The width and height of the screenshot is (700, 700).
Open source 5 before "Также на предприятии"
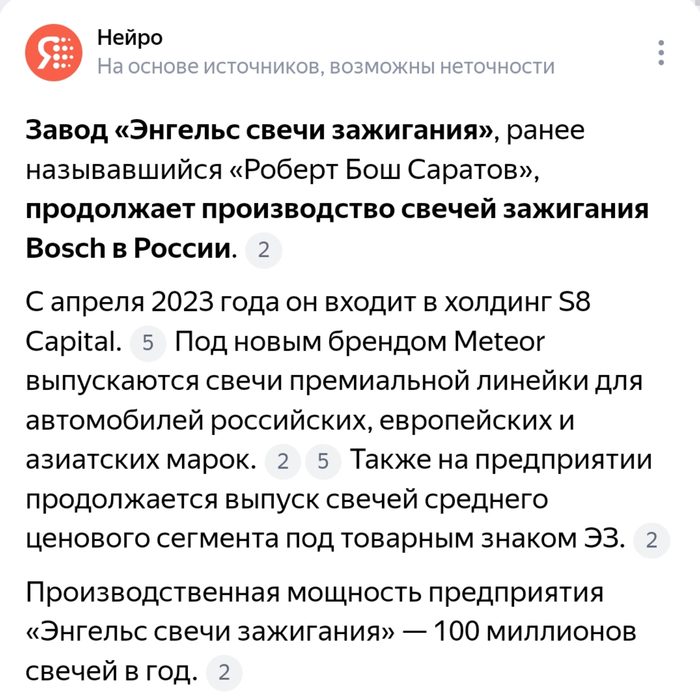[322, 461]
